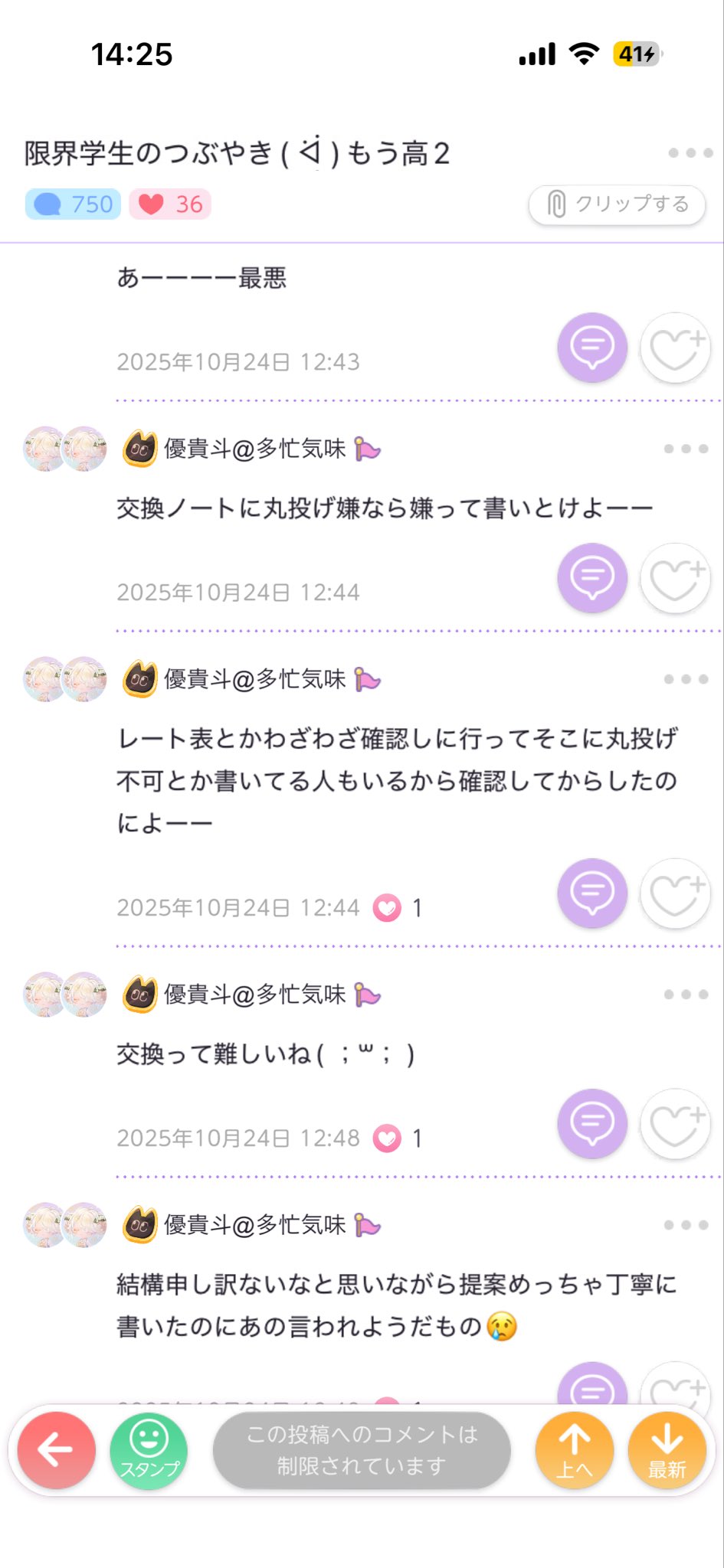Open options for the レート表とか comment
Image resolution: width=724 pixels, height=1568 pixels.
686,679
